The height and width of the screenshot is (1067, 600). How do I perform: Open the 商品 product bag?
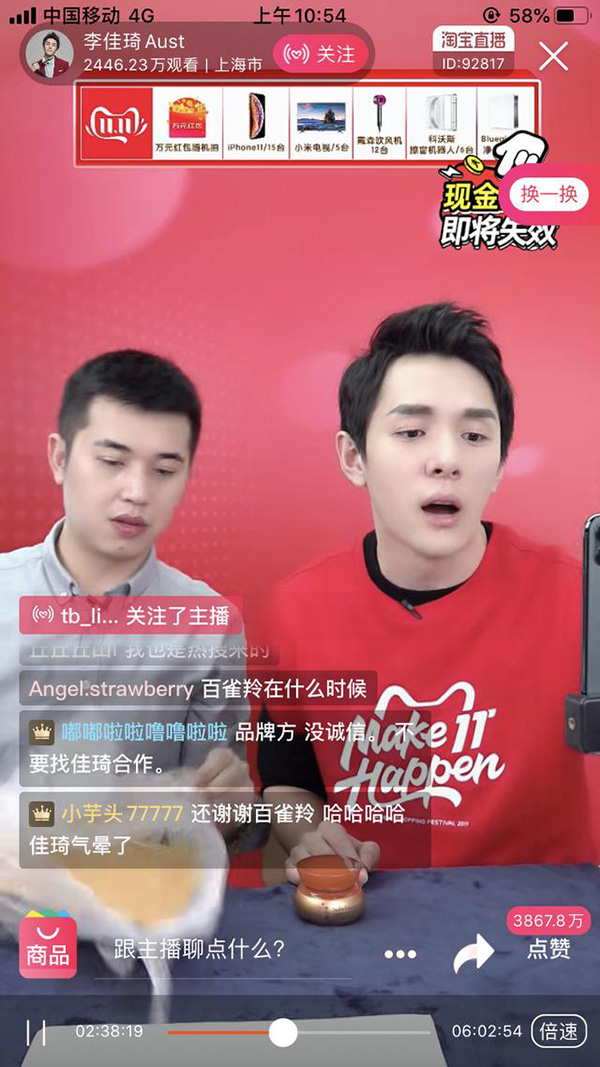[x=48, y=944]
